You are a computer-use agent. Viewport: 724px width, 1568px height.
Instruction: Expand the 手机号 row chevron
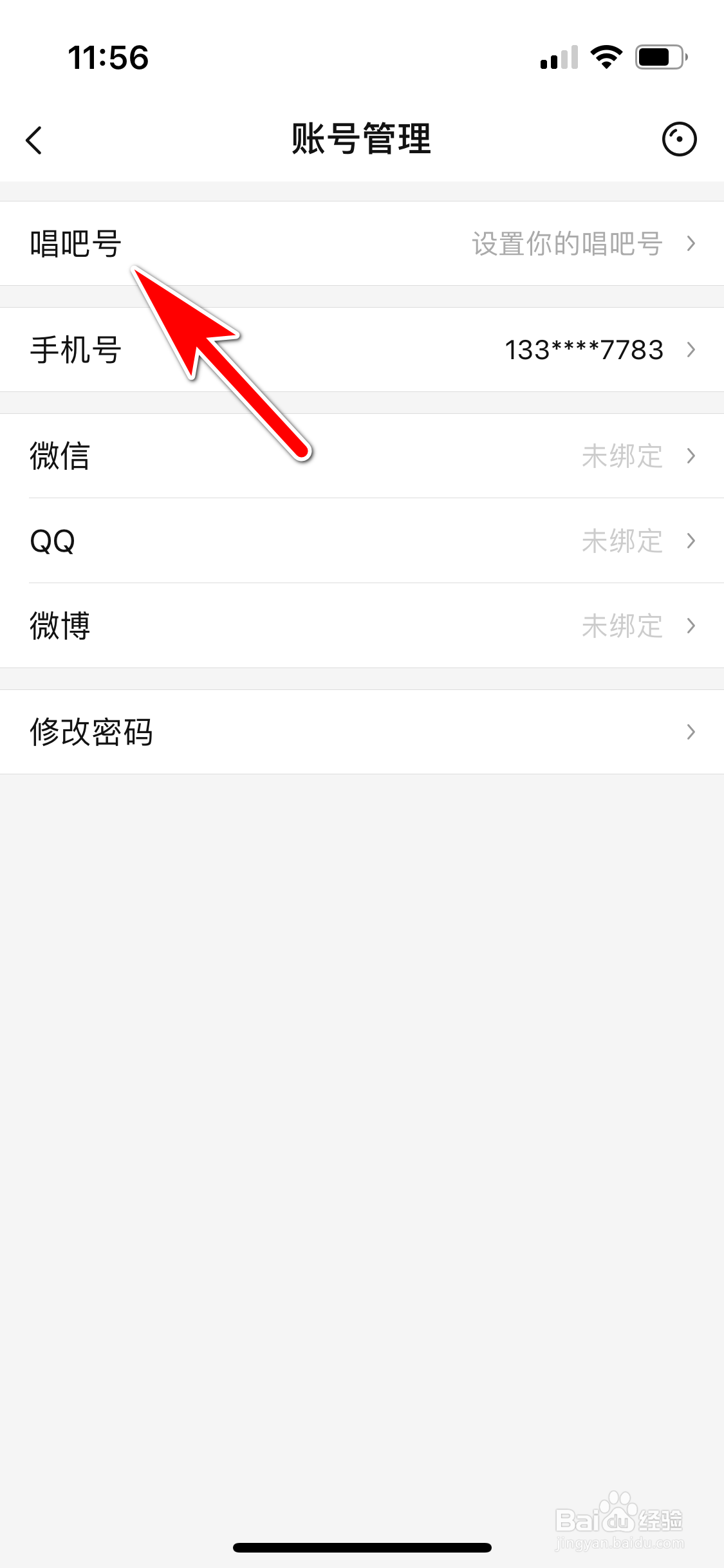tap(692, 350)
